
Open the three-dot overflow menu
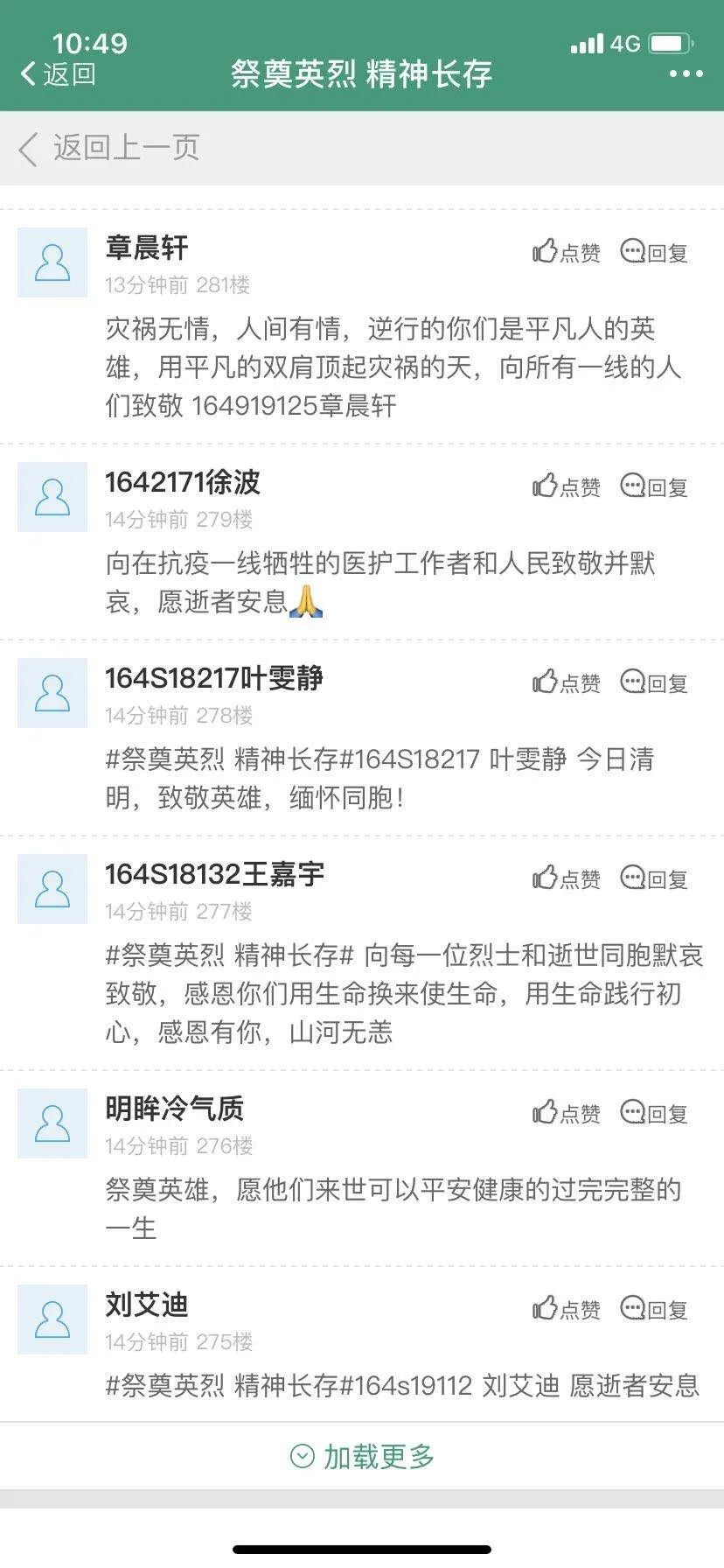tap(686, 74)
